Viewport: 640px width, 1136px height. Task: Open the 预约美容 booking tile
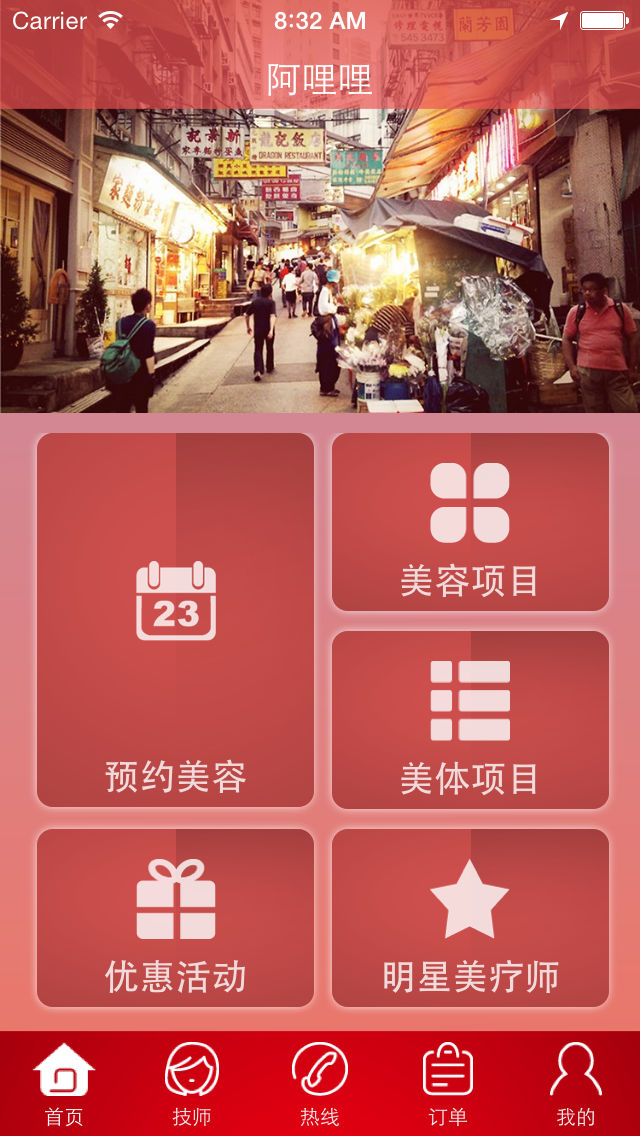click(x=176, y=620)
